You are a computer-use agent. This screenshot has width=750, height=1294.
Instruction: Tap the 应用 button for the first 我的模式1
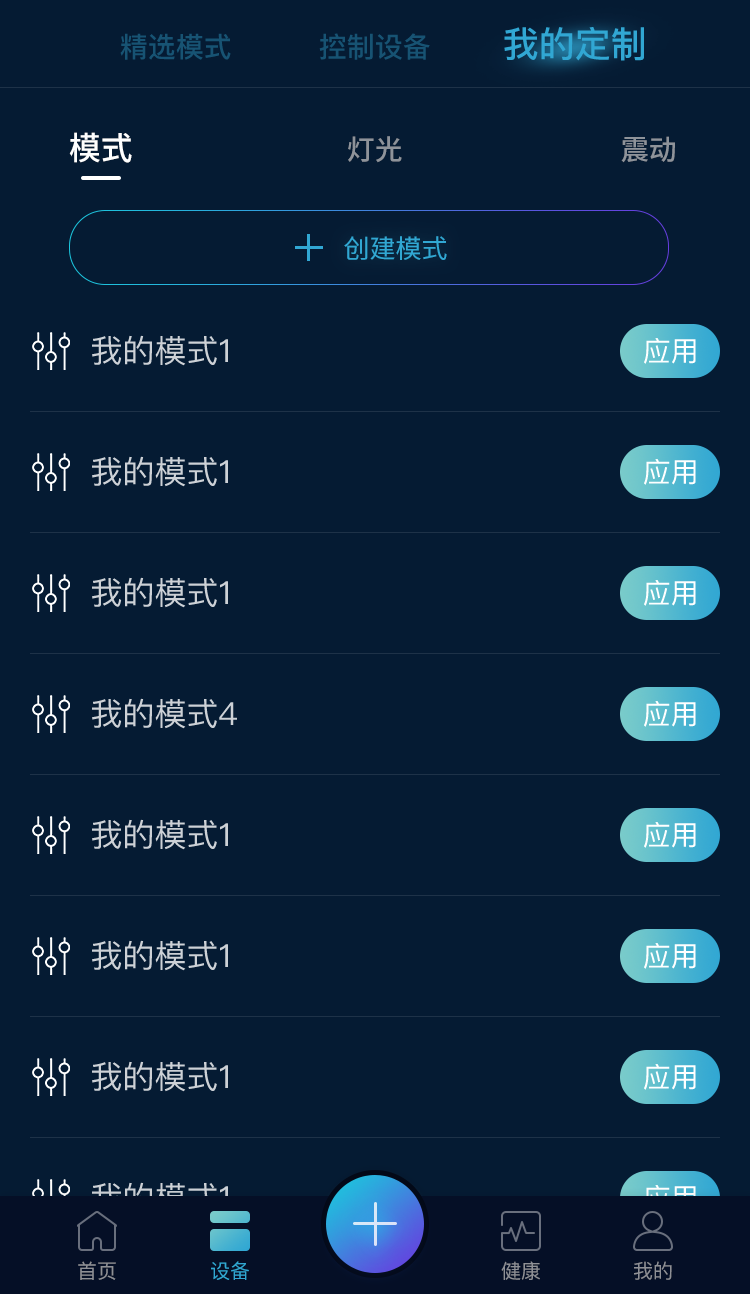670,351
